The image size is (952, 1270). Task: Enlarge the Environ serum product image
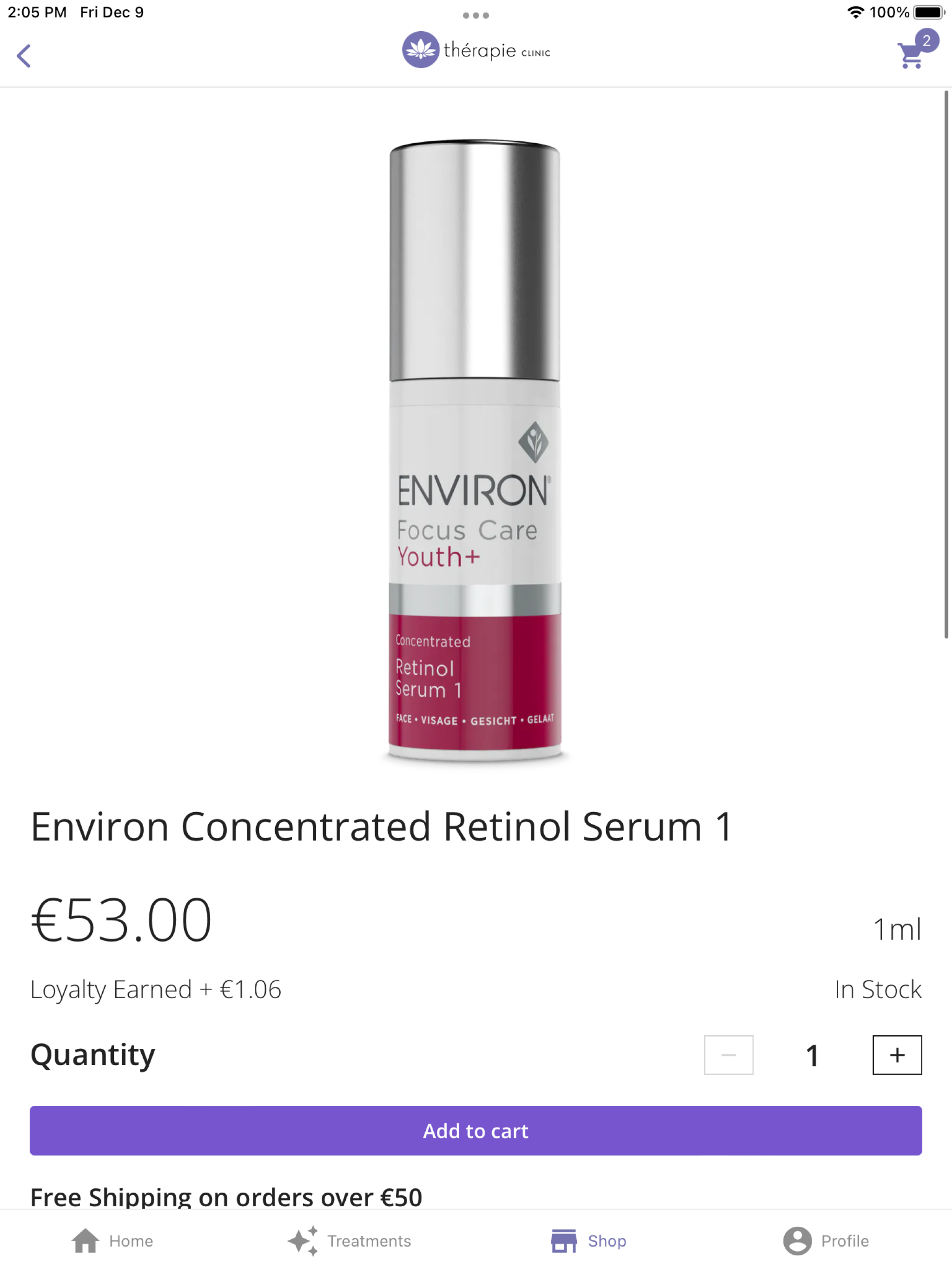pos(475,451)
